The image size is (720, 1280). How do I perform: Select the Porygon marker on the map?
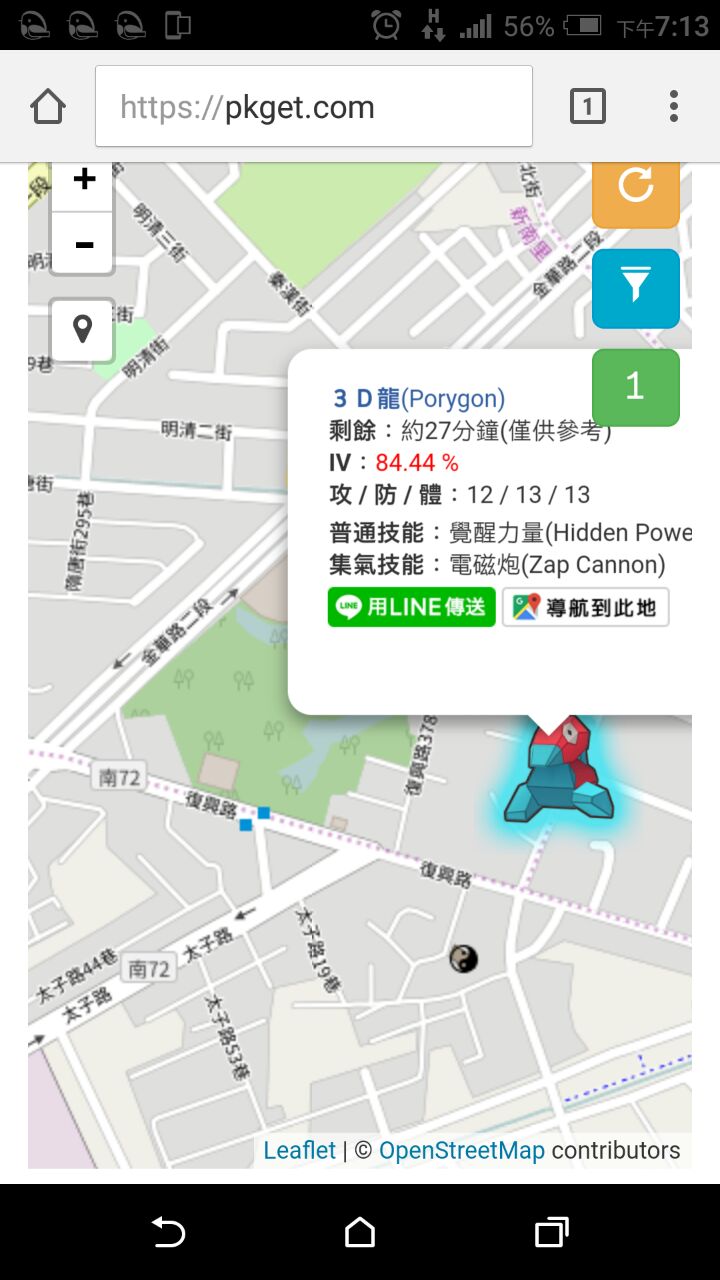point(556,773)
